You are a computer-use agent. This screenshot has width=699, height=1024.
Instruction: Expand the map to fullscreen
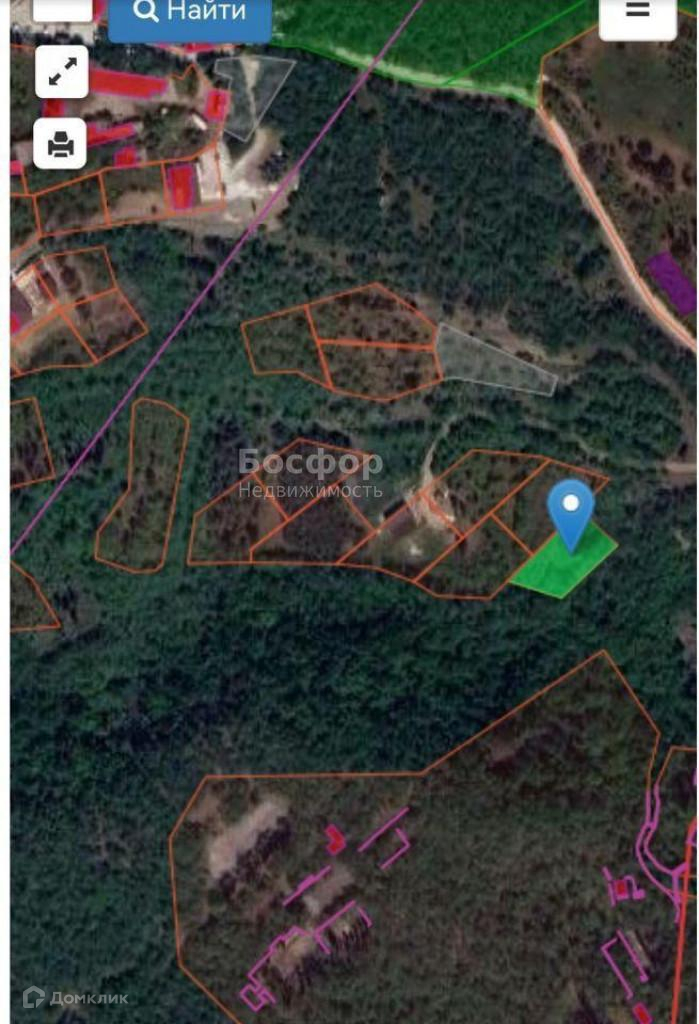61,71
